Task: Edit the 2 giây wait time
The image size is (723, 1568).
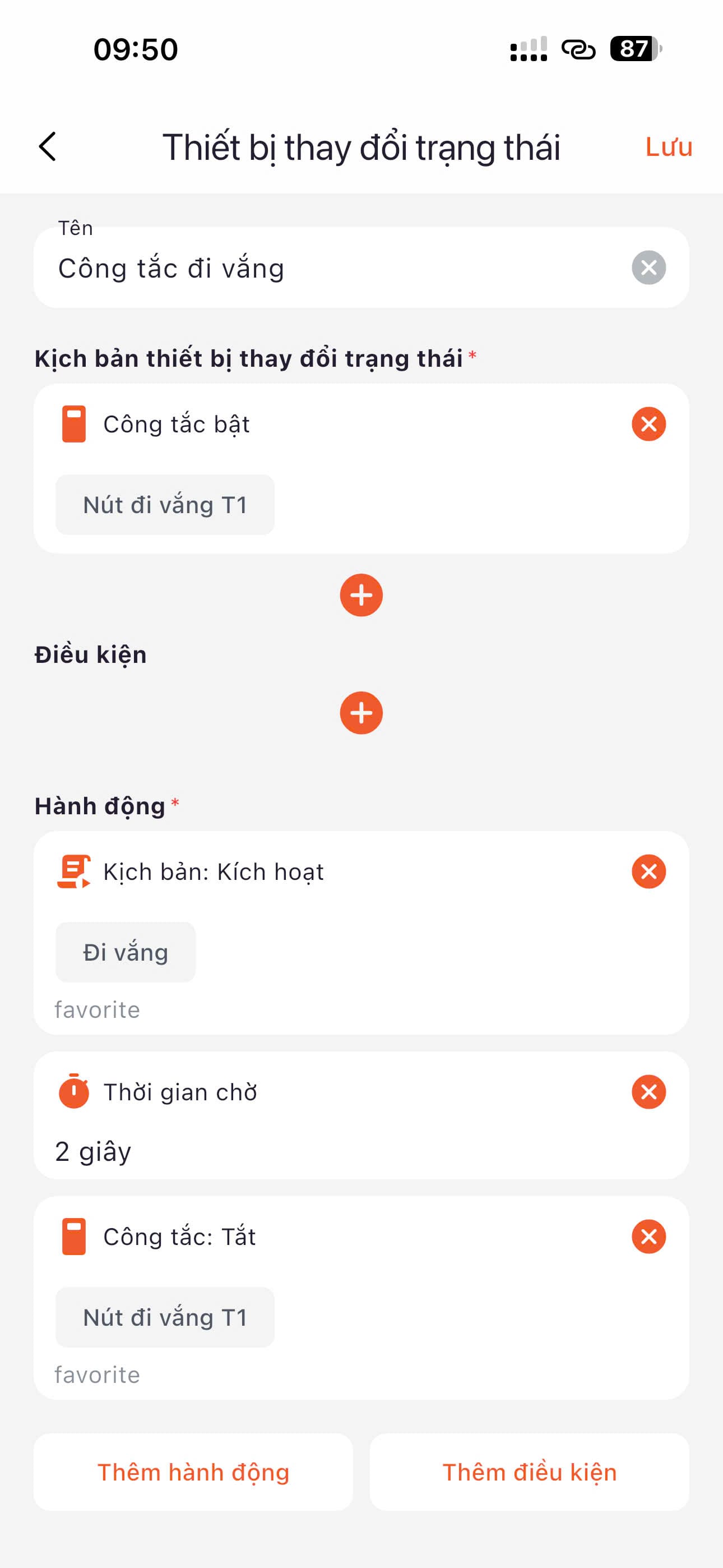Action: [x=94, y=1152]
